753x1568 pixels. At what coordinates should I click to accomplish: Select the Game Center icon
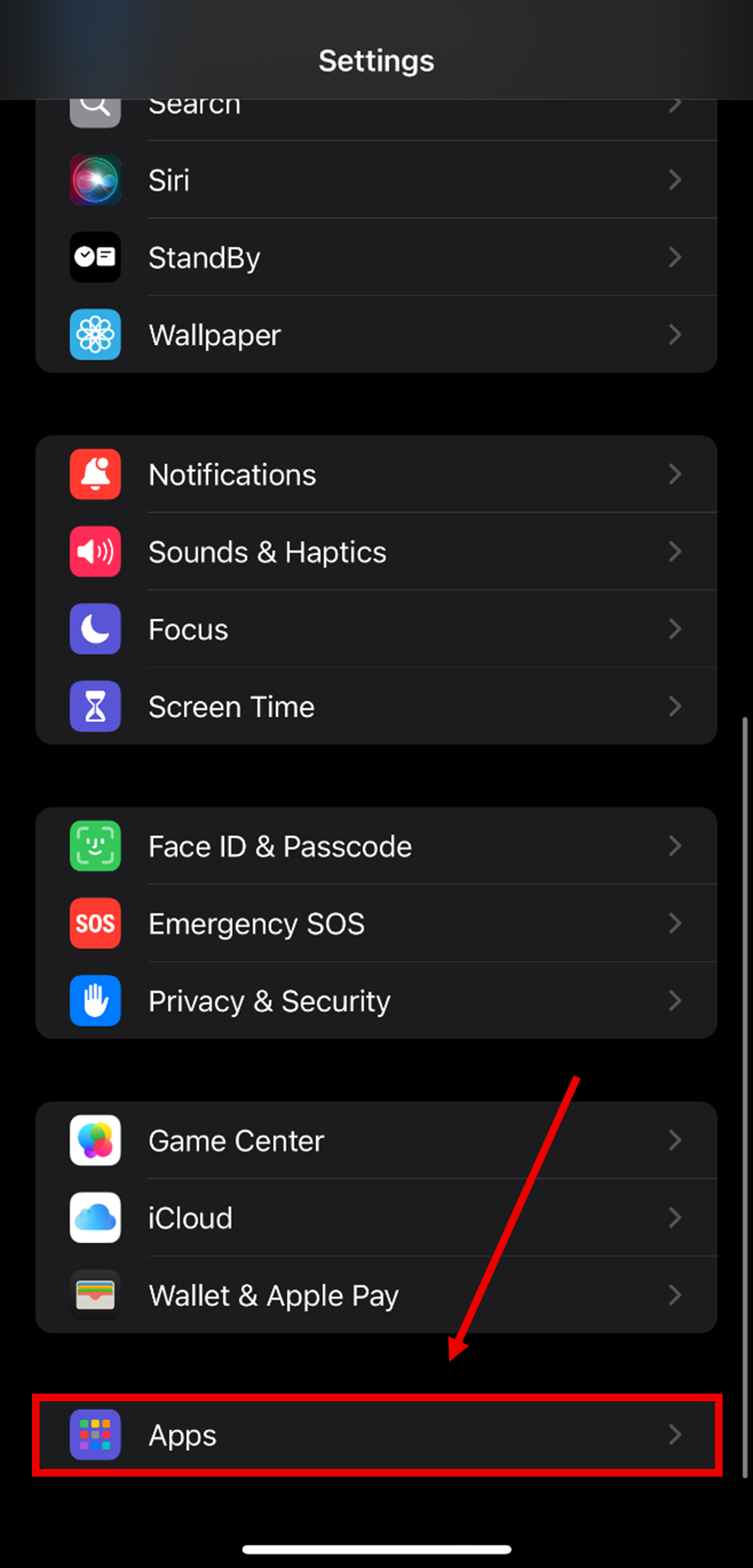(94, 1140)
